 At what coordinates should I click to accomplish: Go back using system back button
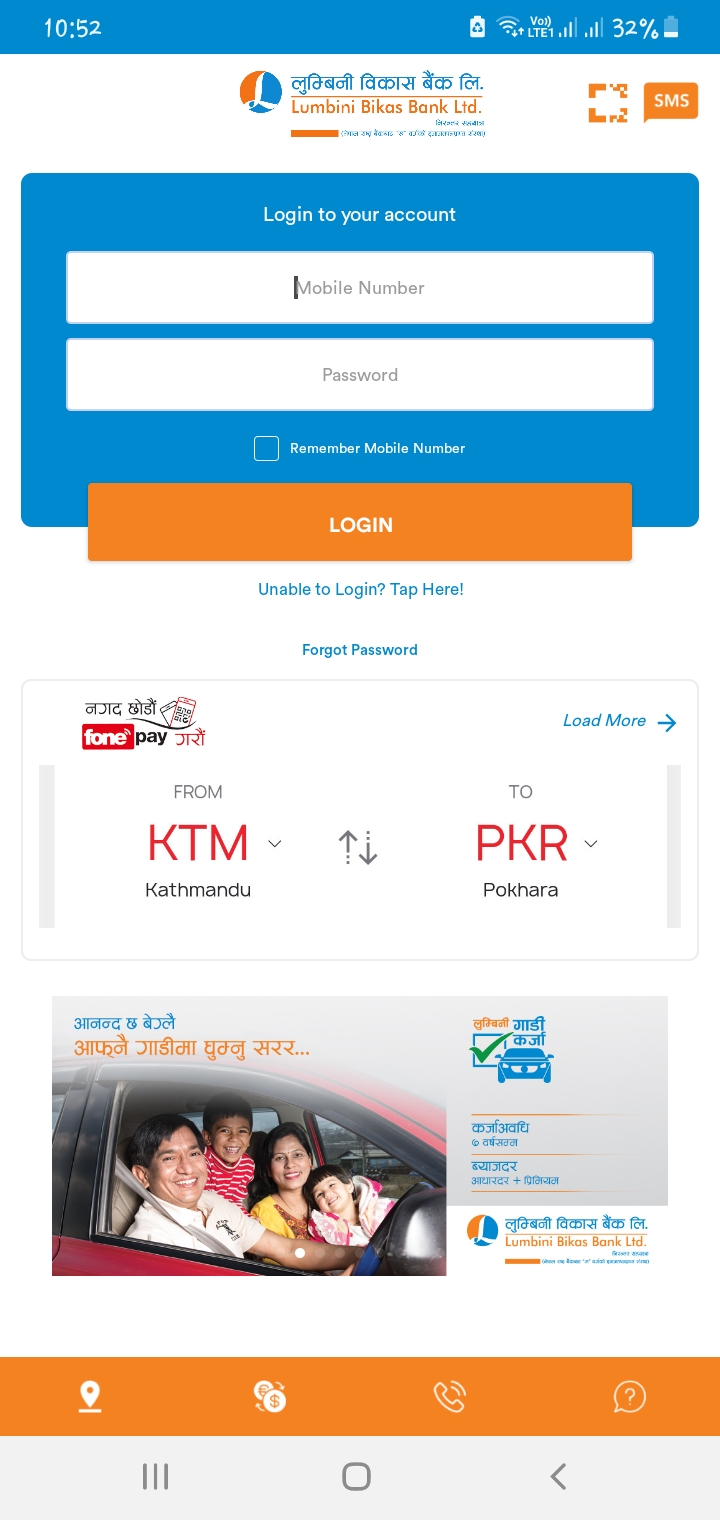558,1476
